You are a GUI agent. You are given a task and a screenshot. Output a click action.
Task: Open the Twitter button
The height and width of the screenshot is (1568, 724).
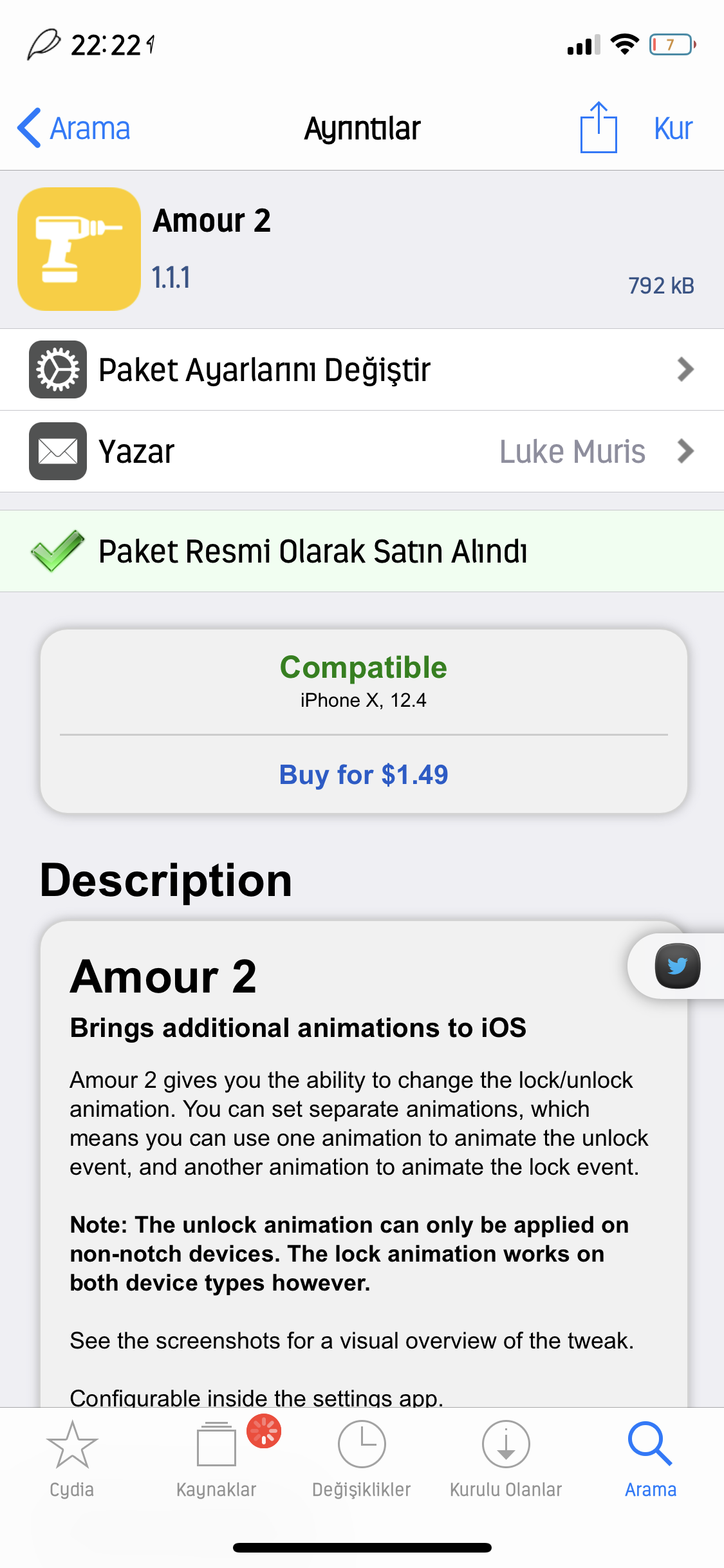[677, 966]
